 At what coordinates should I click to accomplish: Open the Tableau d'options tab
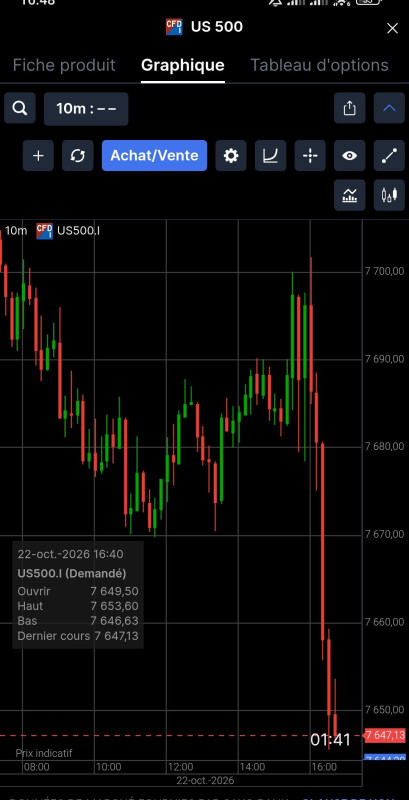click(x=319, y=65)
